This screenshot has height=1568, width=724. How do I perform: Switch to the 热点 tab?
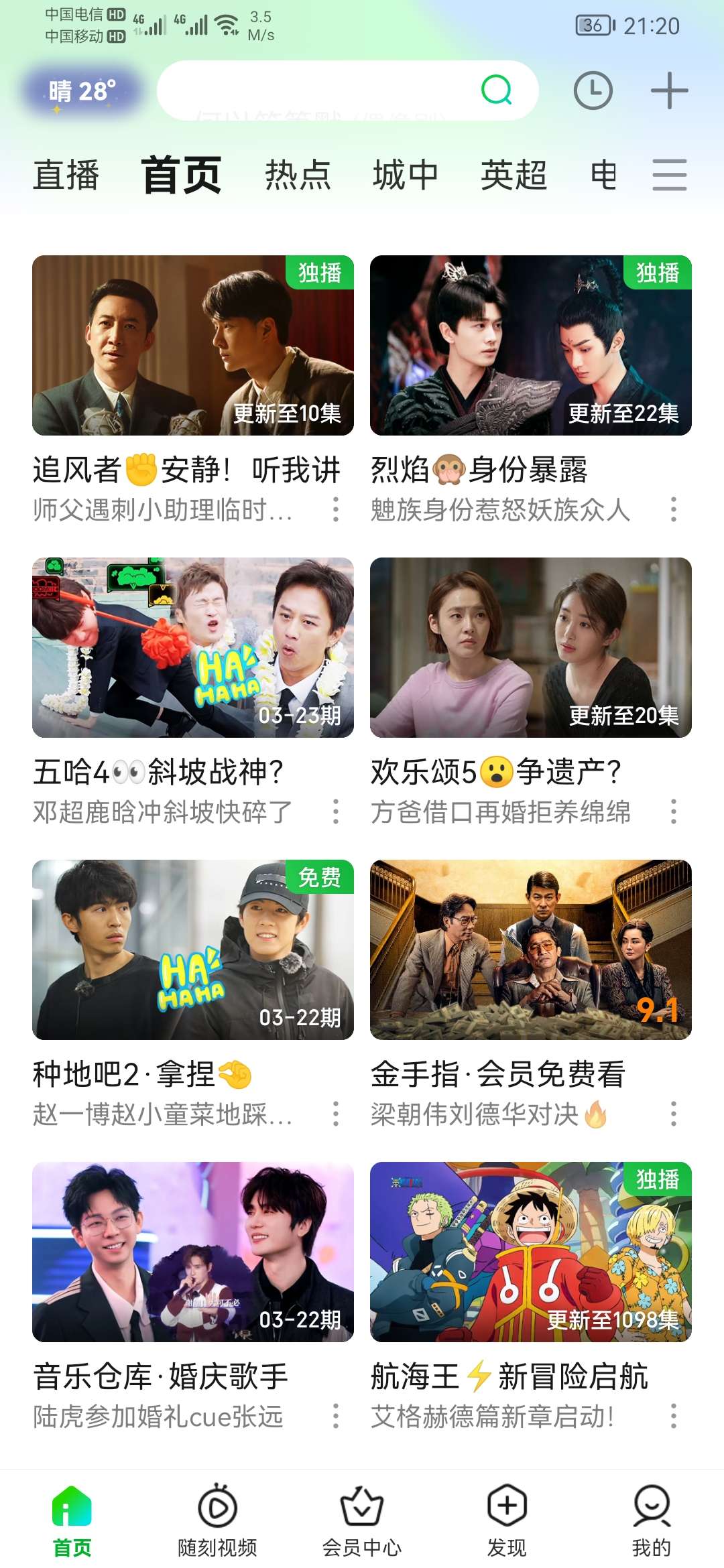(298, 176)
